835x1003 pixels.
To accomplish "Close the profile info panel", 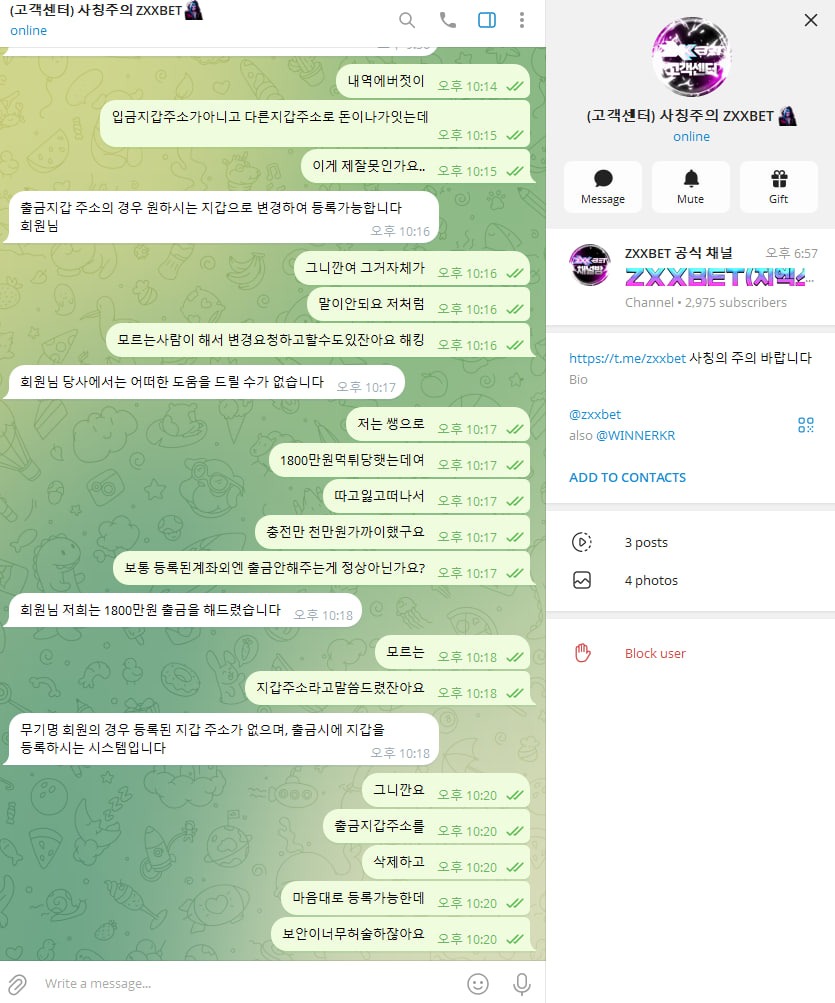I will 811,20.
